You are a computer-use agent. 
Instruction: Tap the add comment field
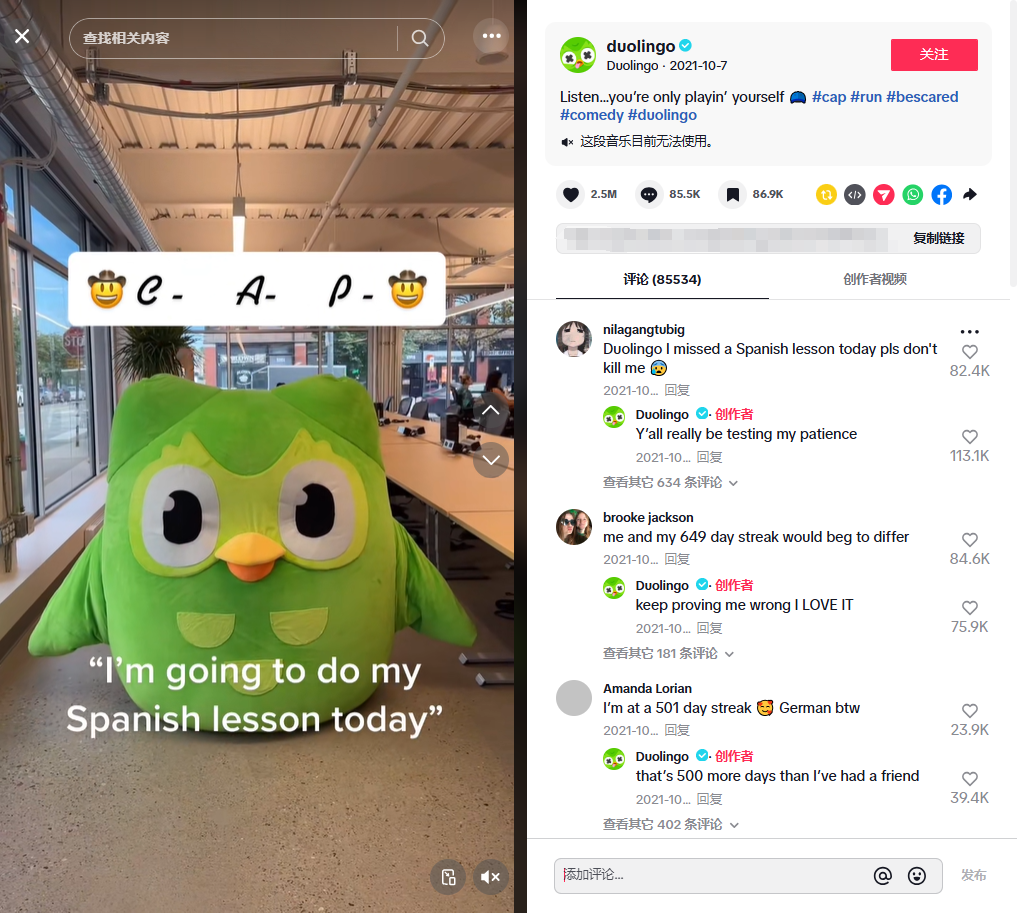710,875
